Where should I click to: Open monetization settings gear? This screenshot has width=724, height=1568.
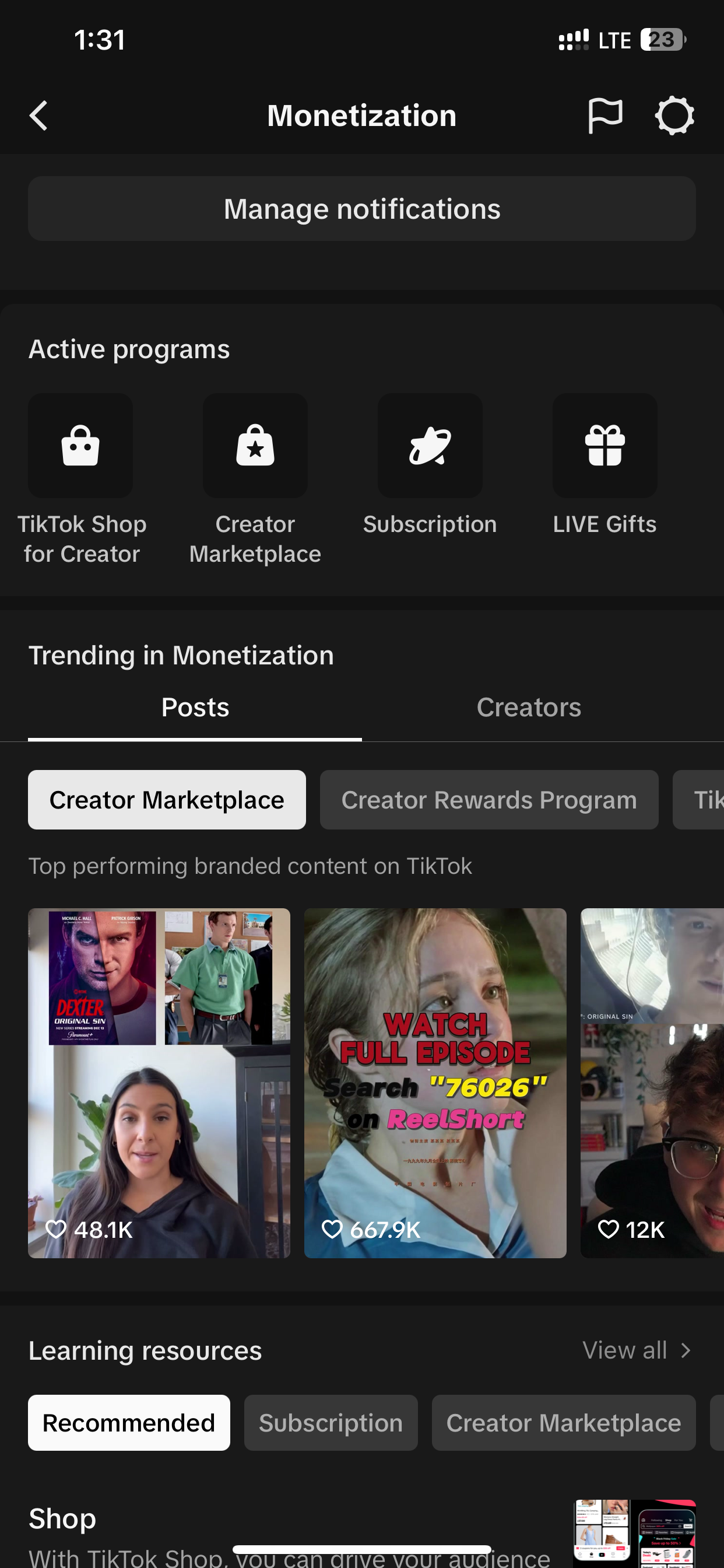click(674, 116)
